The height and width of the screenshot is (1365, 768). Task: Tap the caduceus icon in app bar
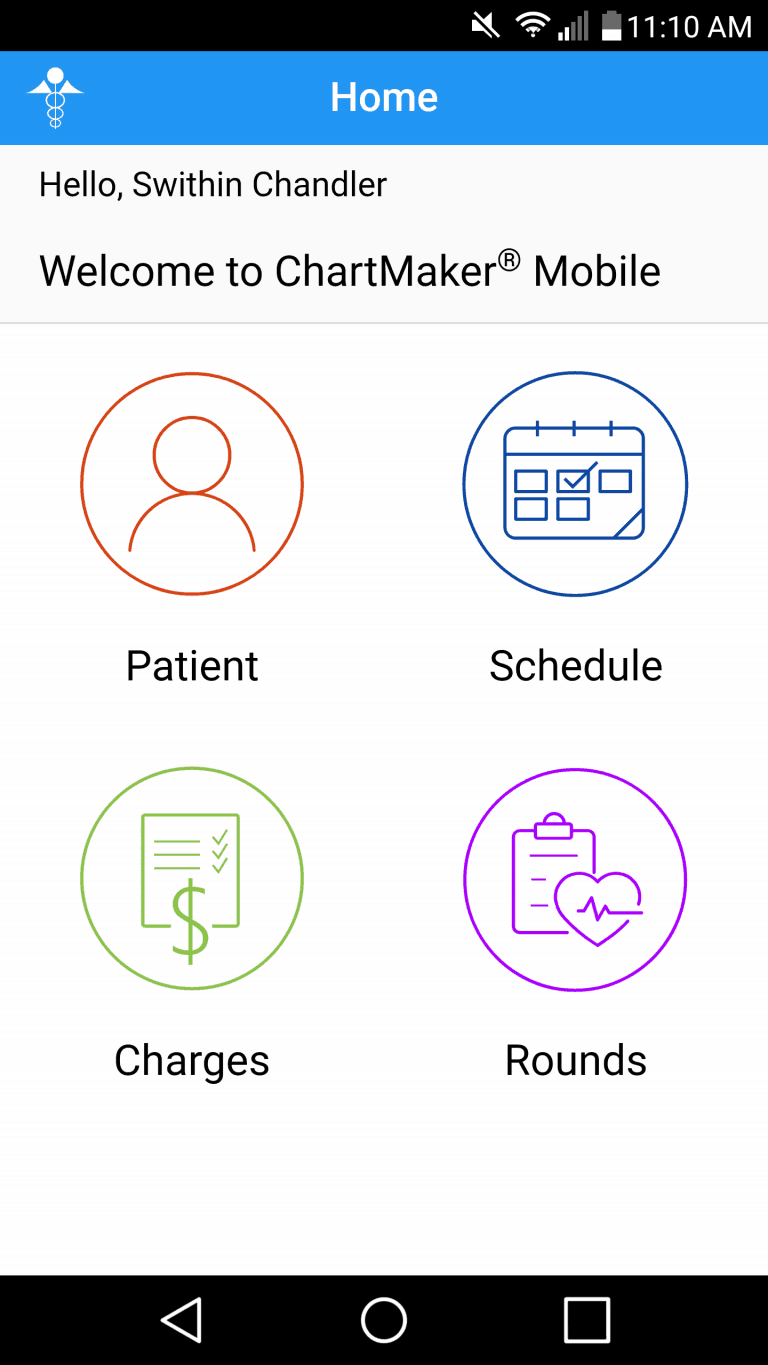pos(55,97)
